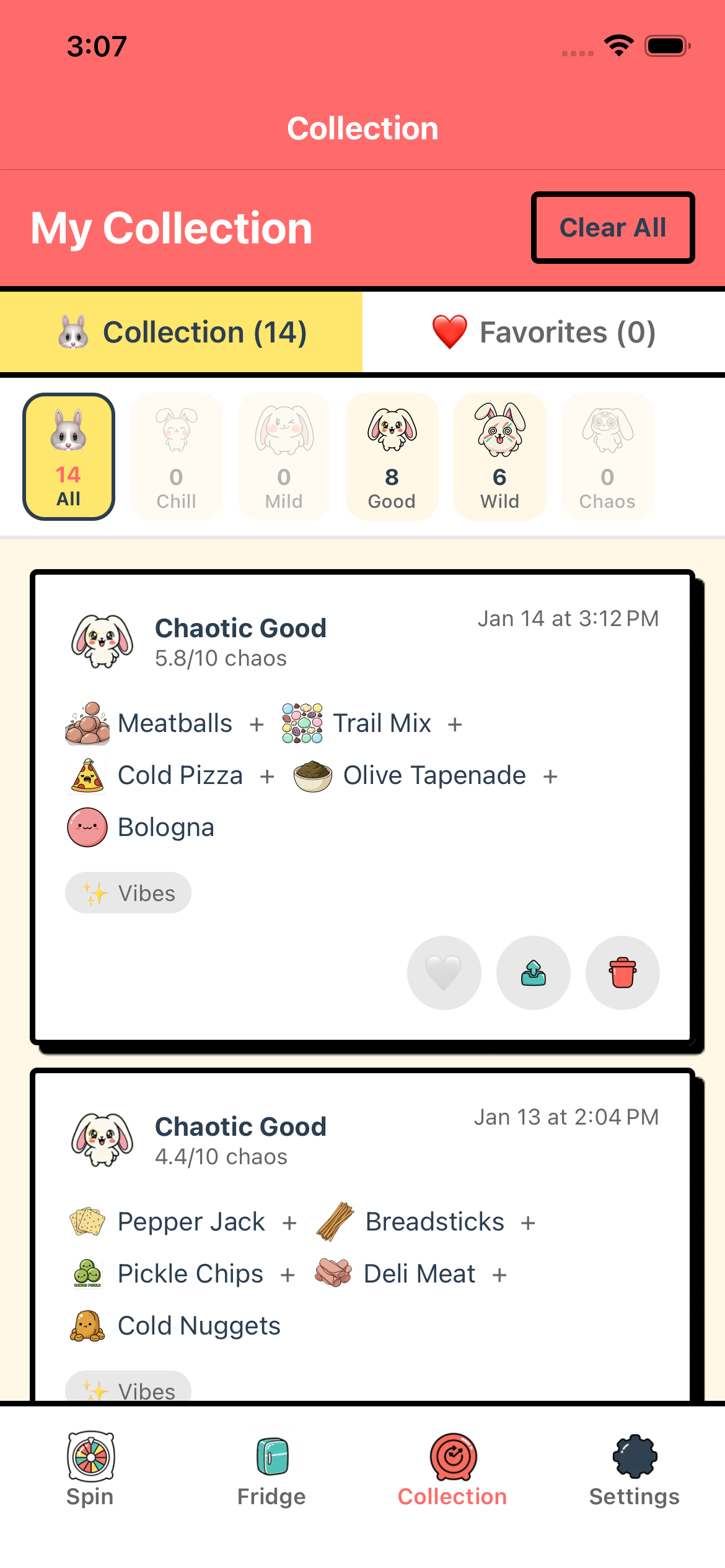Select the Collection (14) tab
The image size is (725, 1568).
(181, 332)
